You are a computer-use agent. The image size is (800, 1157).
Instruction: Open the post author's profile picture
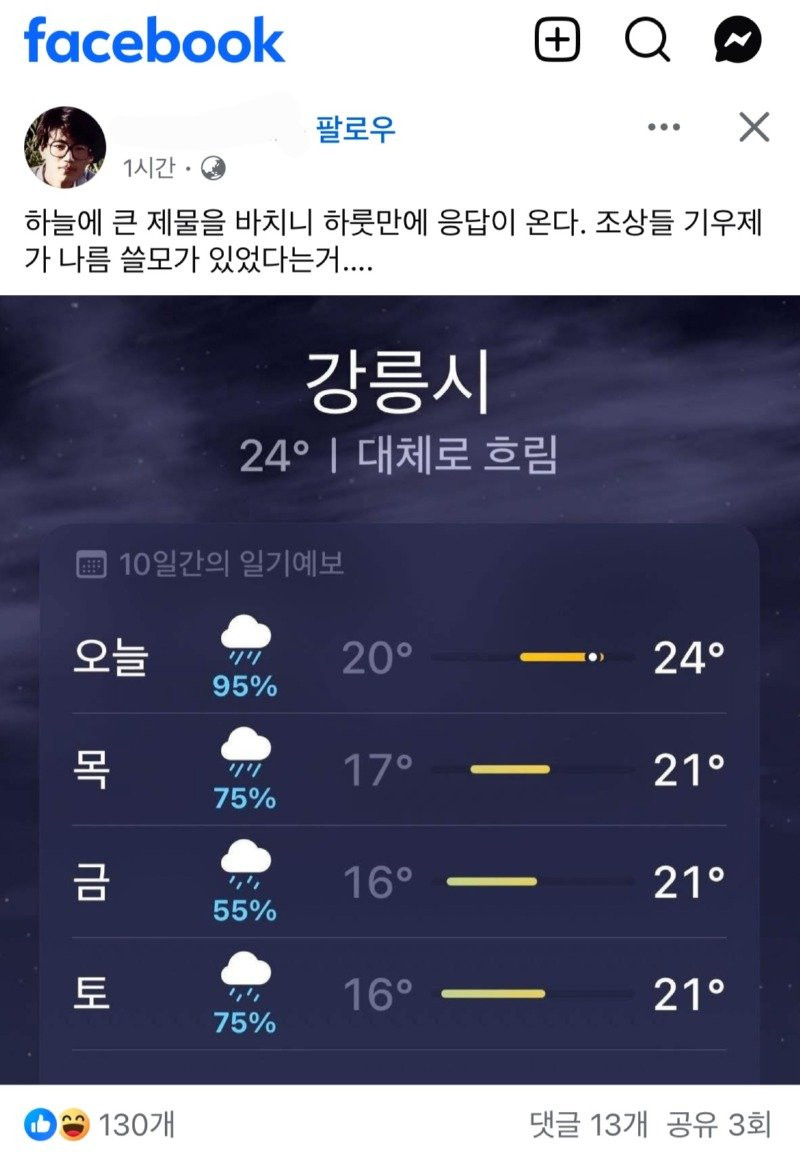pyautogui.click(x=65, y=147)
